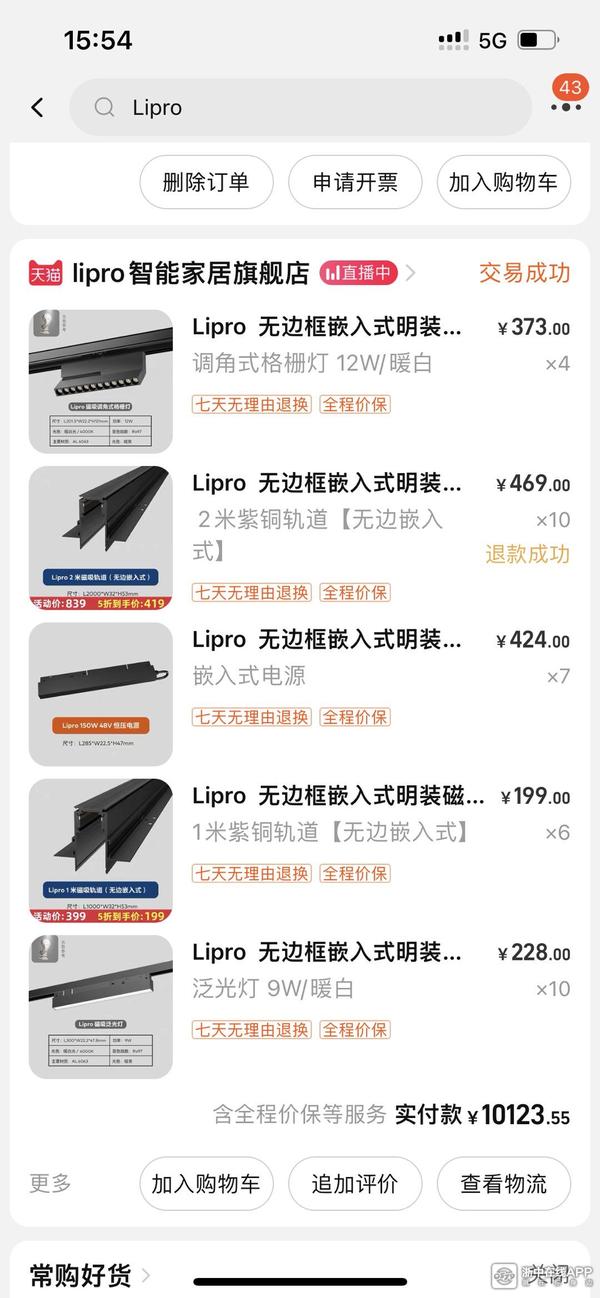The height and width of the screenshot is (1298, 600).
Task: Open the 调角式格栅灯 12W product image
Action: [x=100, y=381]
